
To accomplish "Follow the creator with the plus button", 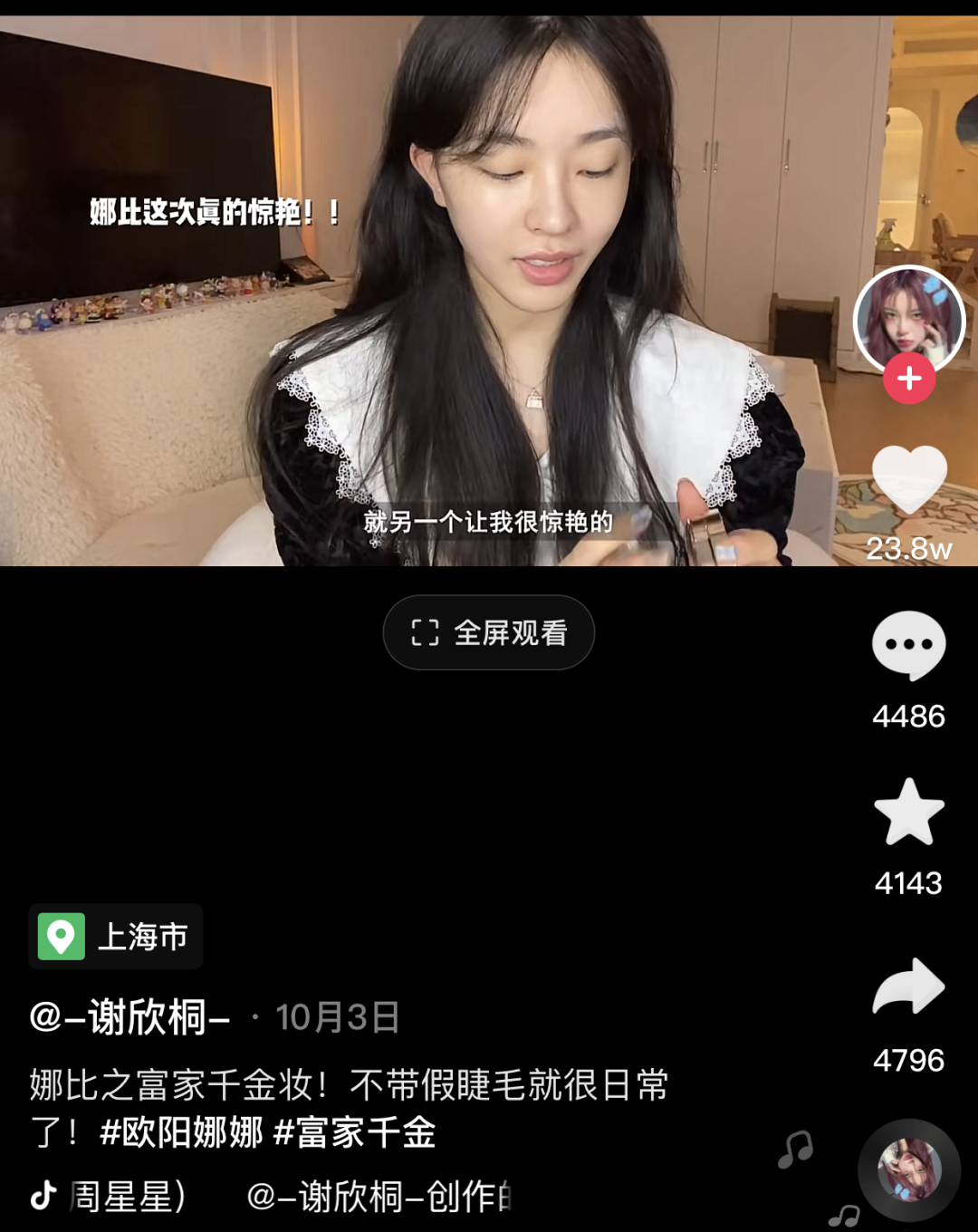I will coord(909,379).
